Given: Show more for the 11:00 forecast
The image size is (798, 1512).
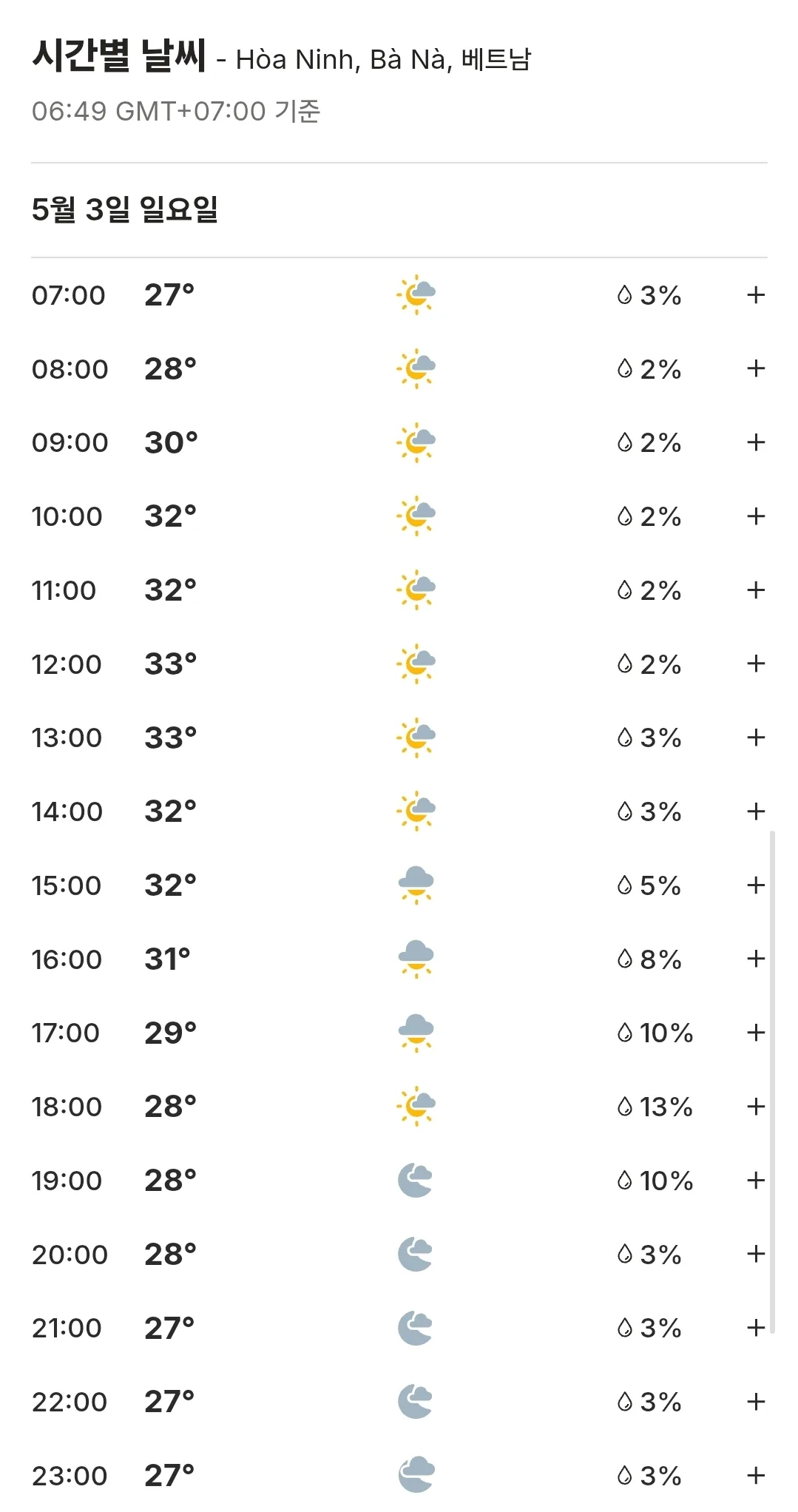Looking at the screenshot, I should [x=755, y=590].
